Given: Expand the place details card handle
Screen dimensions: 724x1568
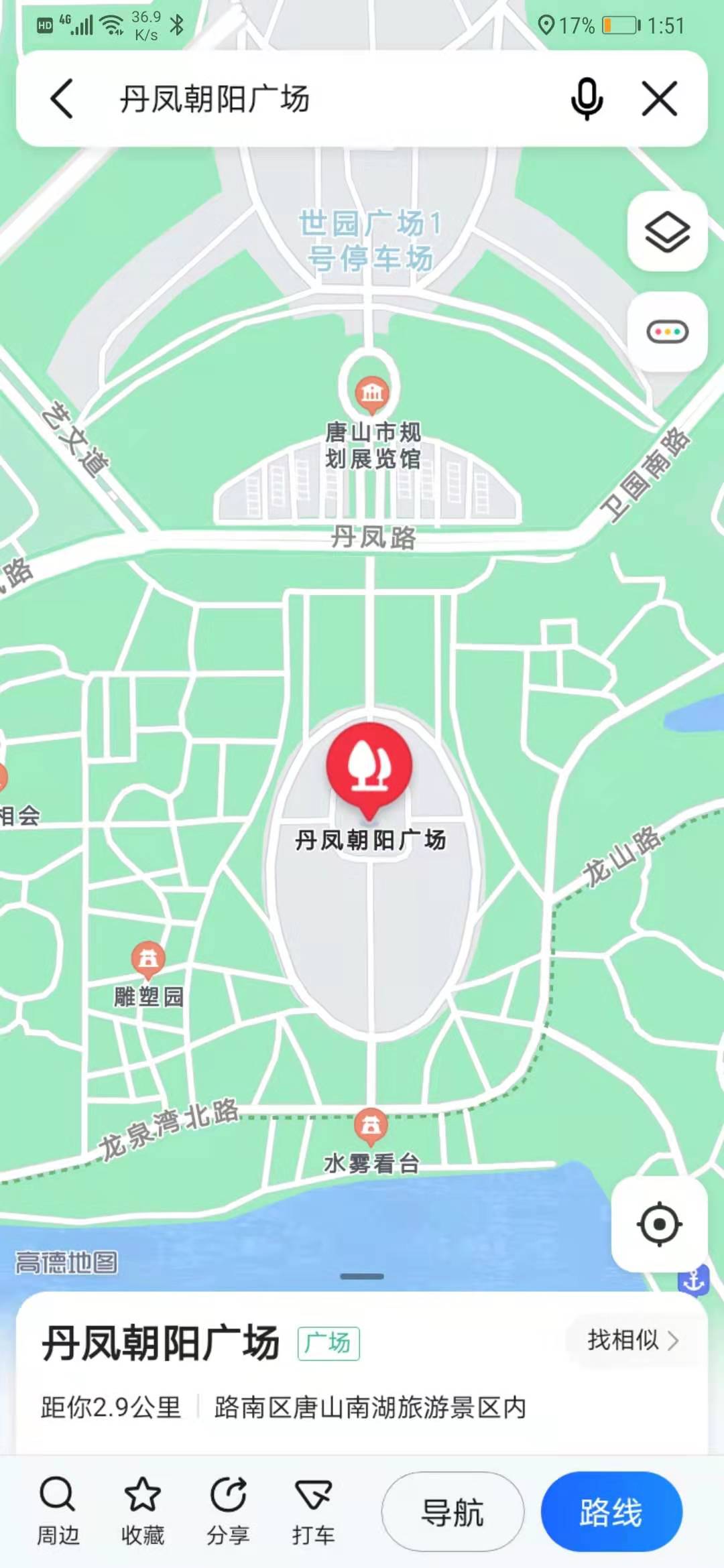Looking at the screenshot, I should (362, 1277).
